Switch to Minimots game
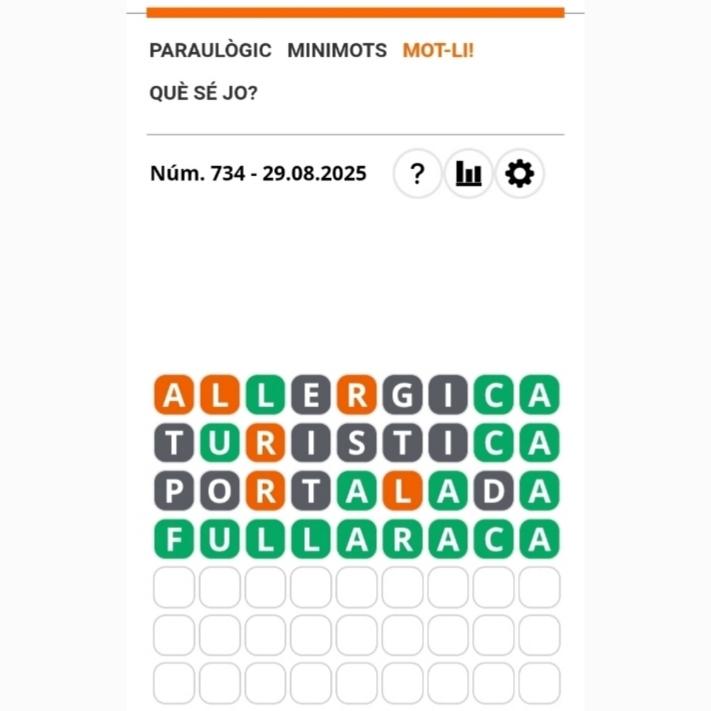This screenshot has width=711, height=711. tap(337, 51)
